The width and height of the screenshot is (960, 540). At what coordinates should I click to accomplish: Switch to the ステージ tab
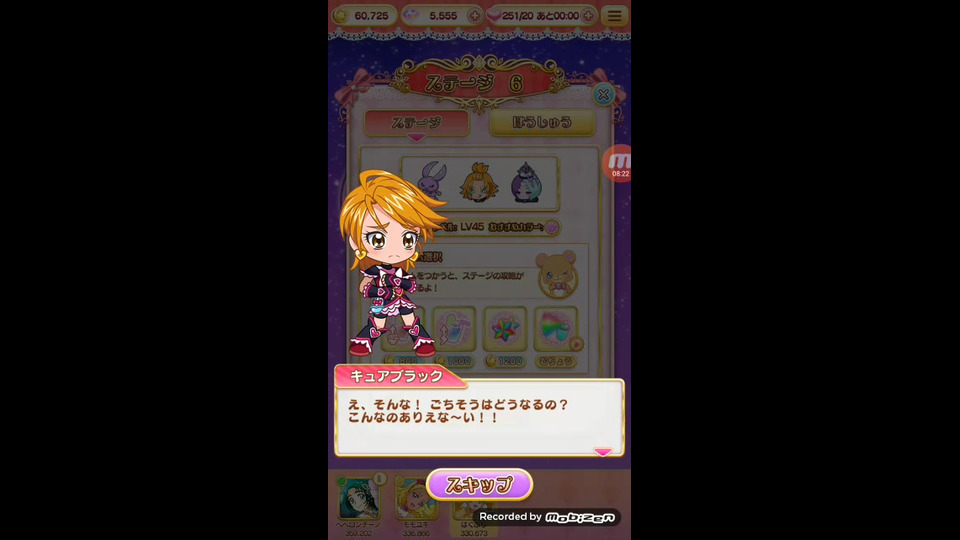tap(416, 122)
